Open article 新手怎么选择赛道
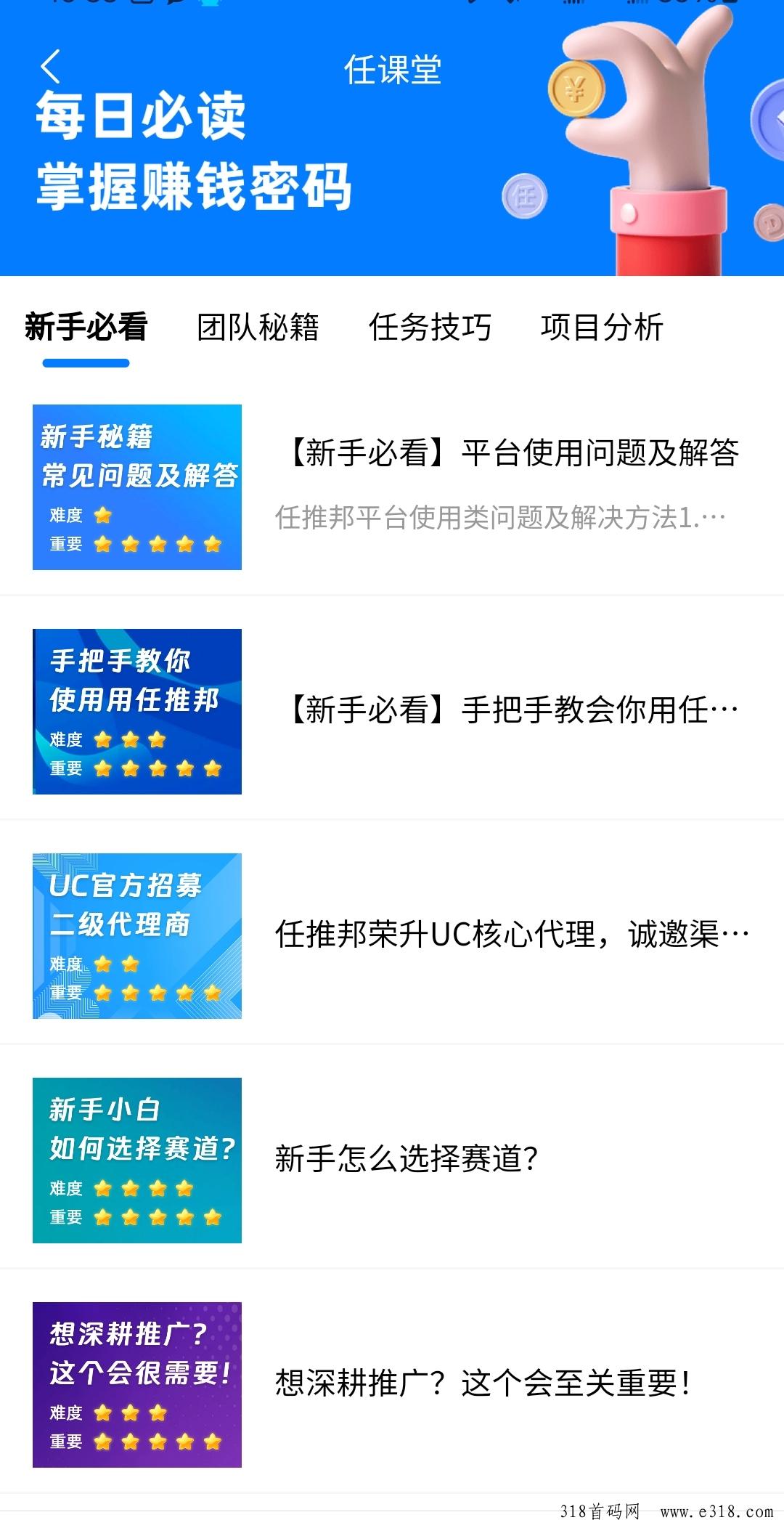 click(x=392, y=1160)
